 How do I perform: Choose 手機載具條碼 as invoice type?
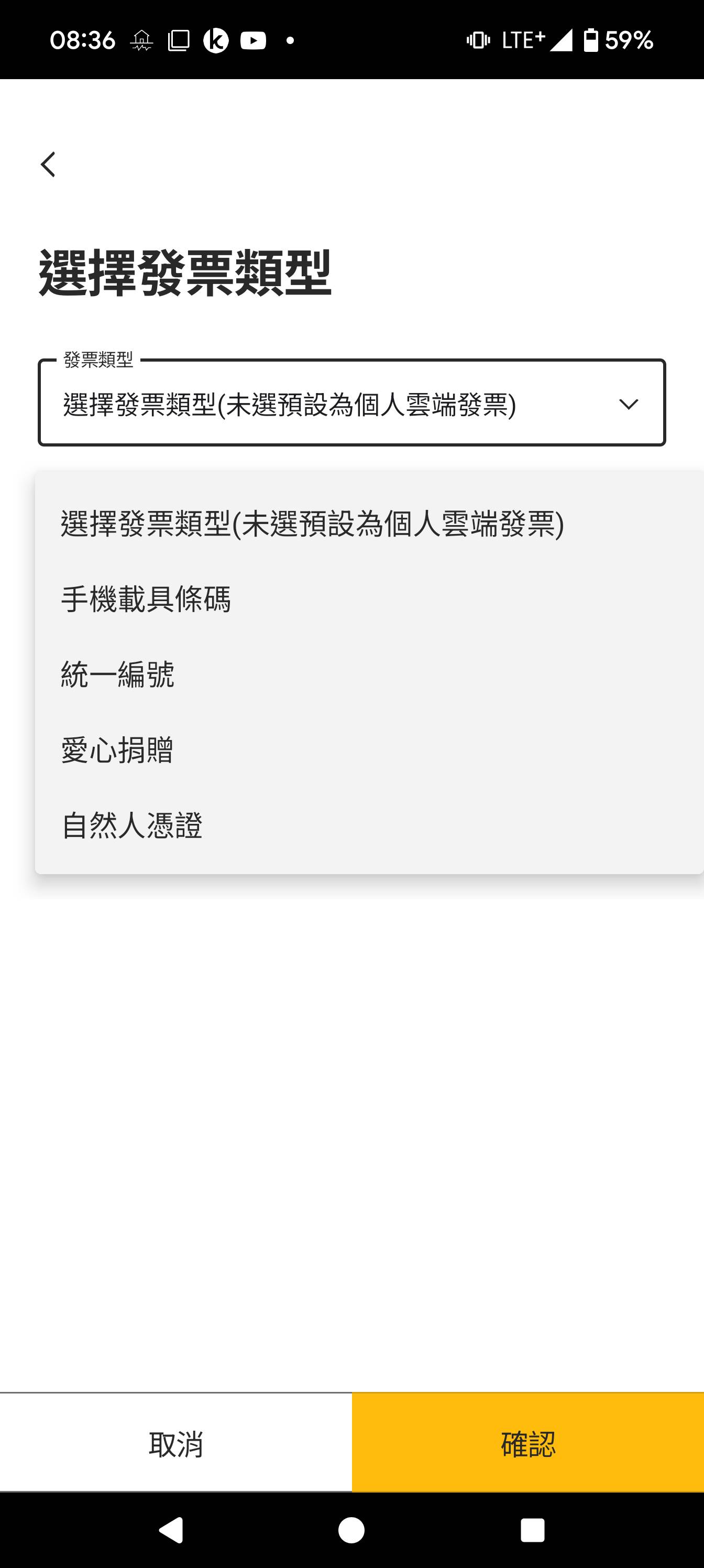(x=369, y=599)
